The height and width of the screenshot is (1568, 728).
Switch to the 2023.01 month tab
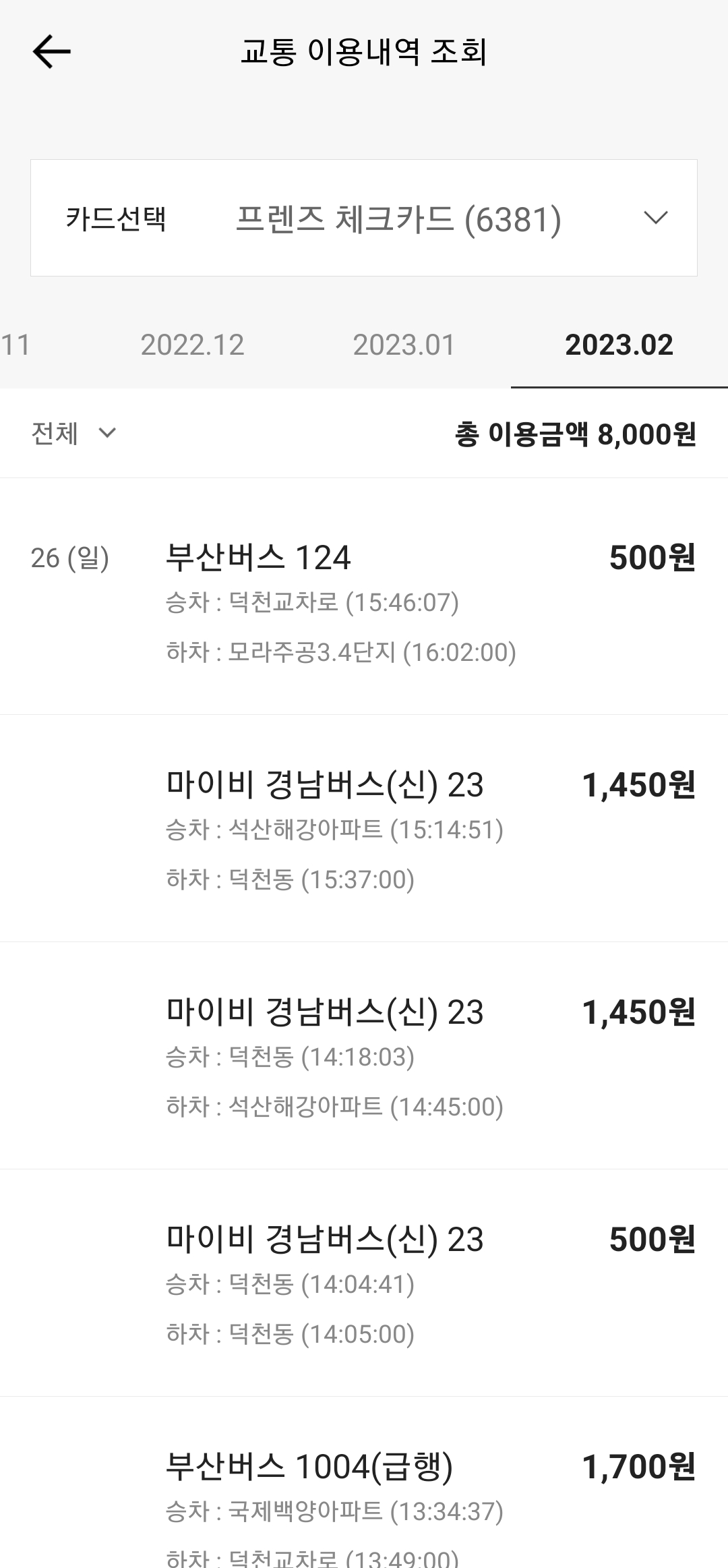click(404, 345)
